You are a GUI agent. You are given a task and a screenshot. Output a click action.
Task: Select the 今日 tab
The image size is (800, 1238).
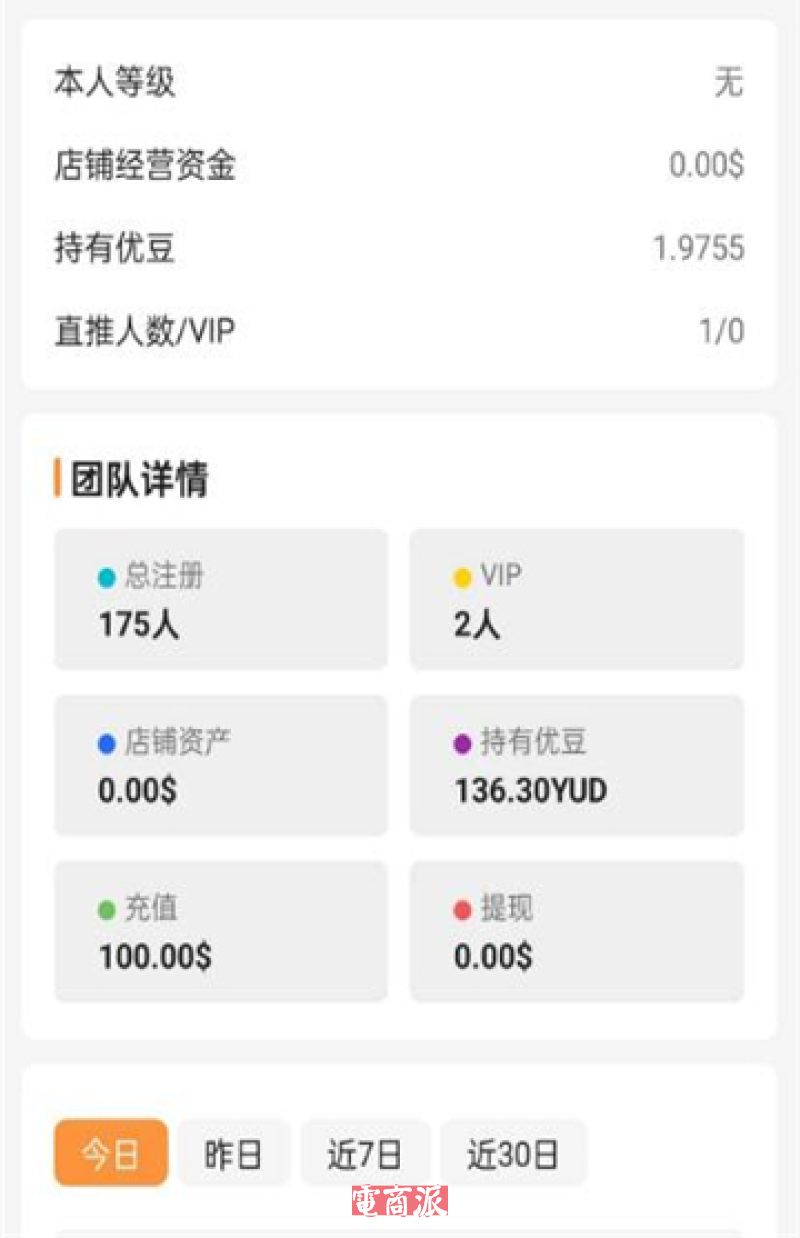pyautogui.click(x=111, y=1153)
